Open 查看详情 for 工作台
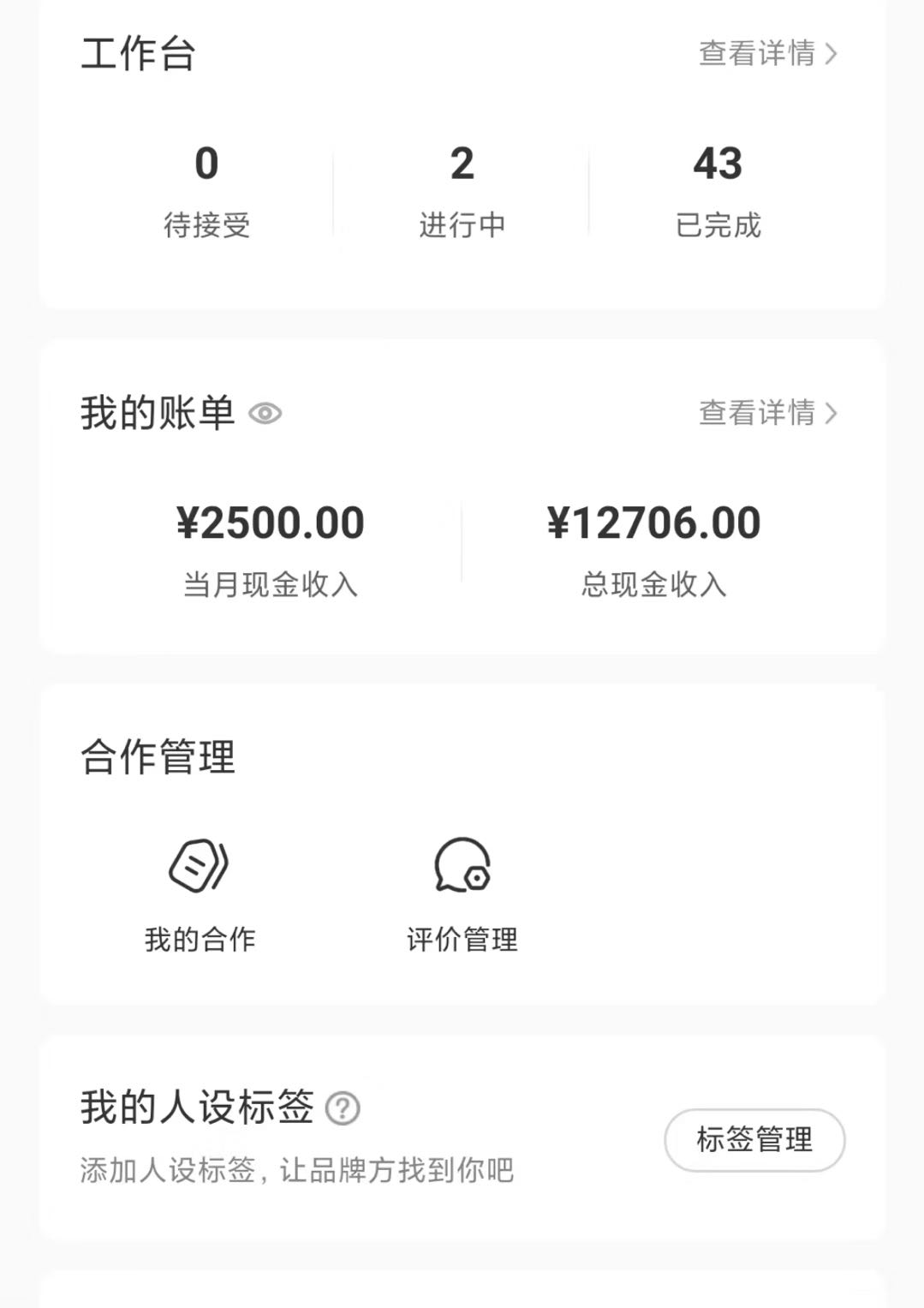The image size is (924, 1308). click(767, 53)
